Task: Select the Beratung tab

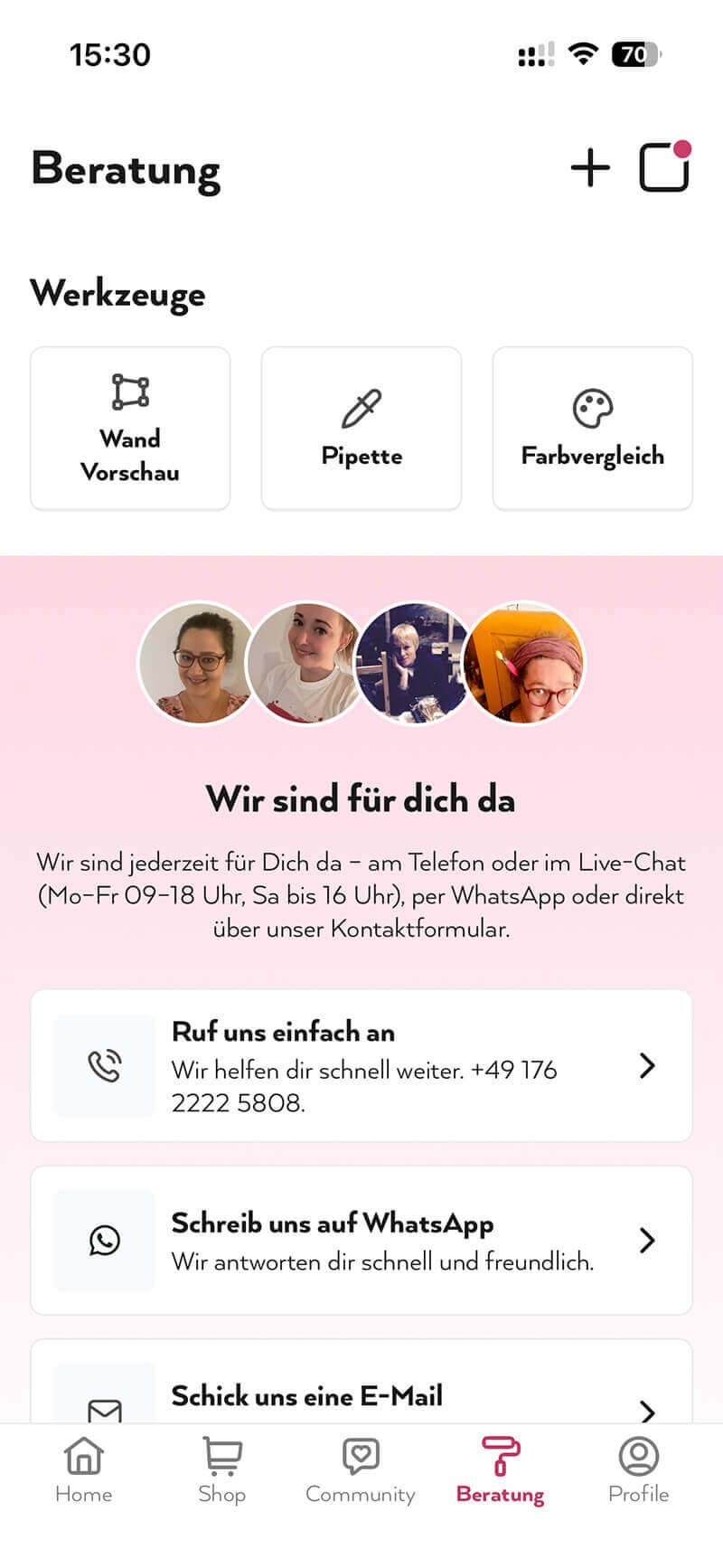Action: [x=500, y=1469]
